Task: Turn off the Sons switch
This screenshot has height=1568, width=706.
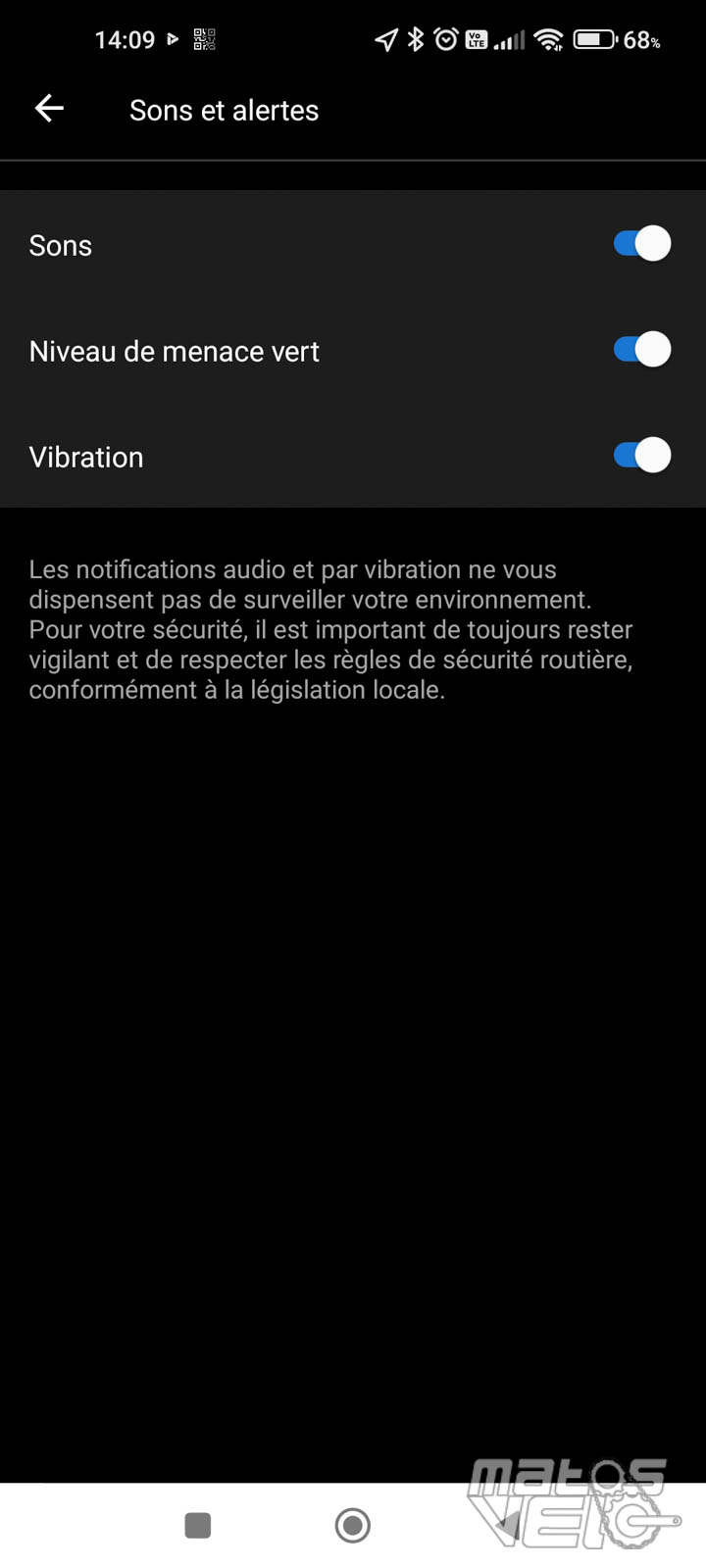Action: pyautogui.click(x=642, y=244)
